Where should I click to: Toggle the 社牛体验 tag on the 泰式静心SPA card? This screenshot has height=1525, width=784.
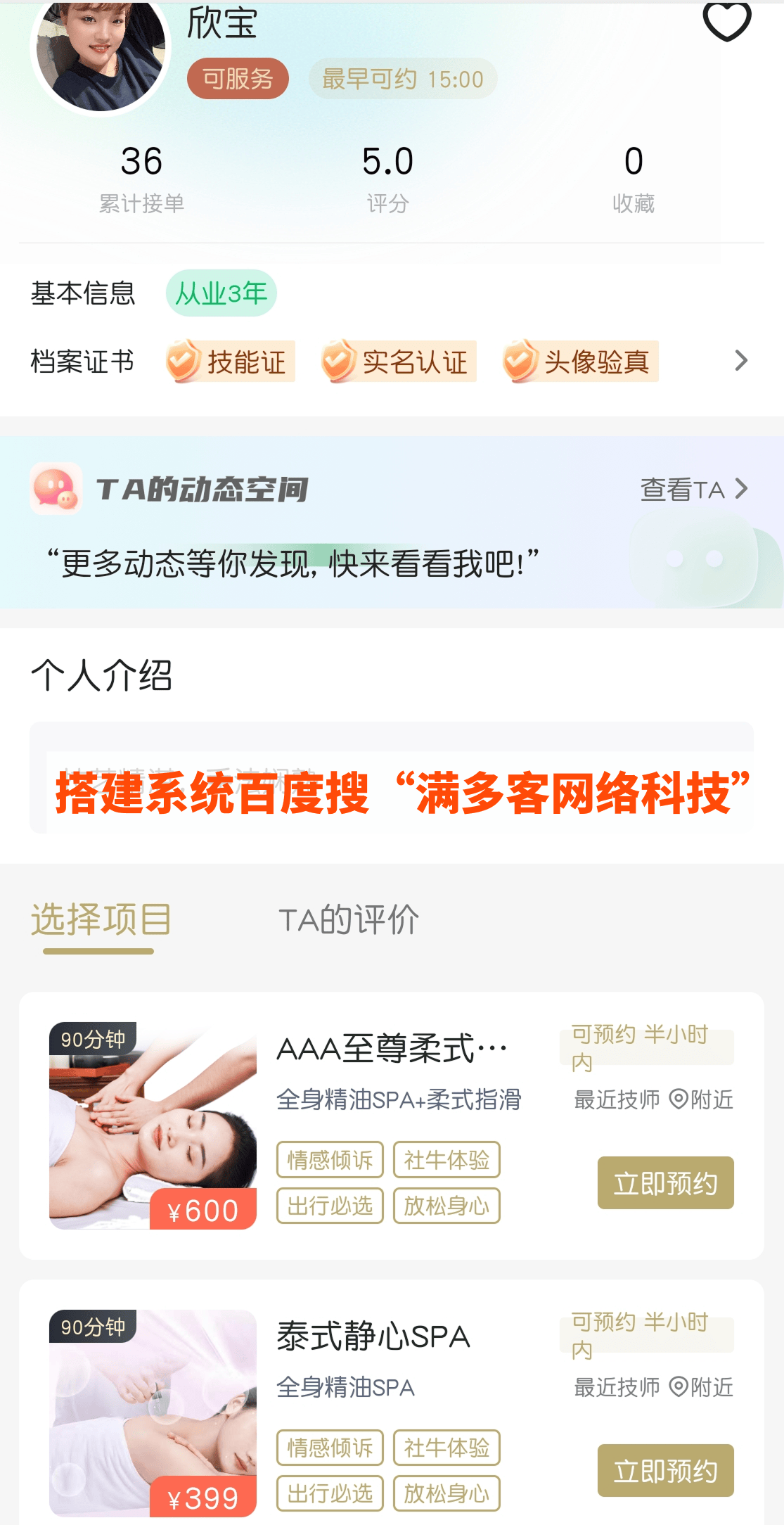[x=446, y=1448]
